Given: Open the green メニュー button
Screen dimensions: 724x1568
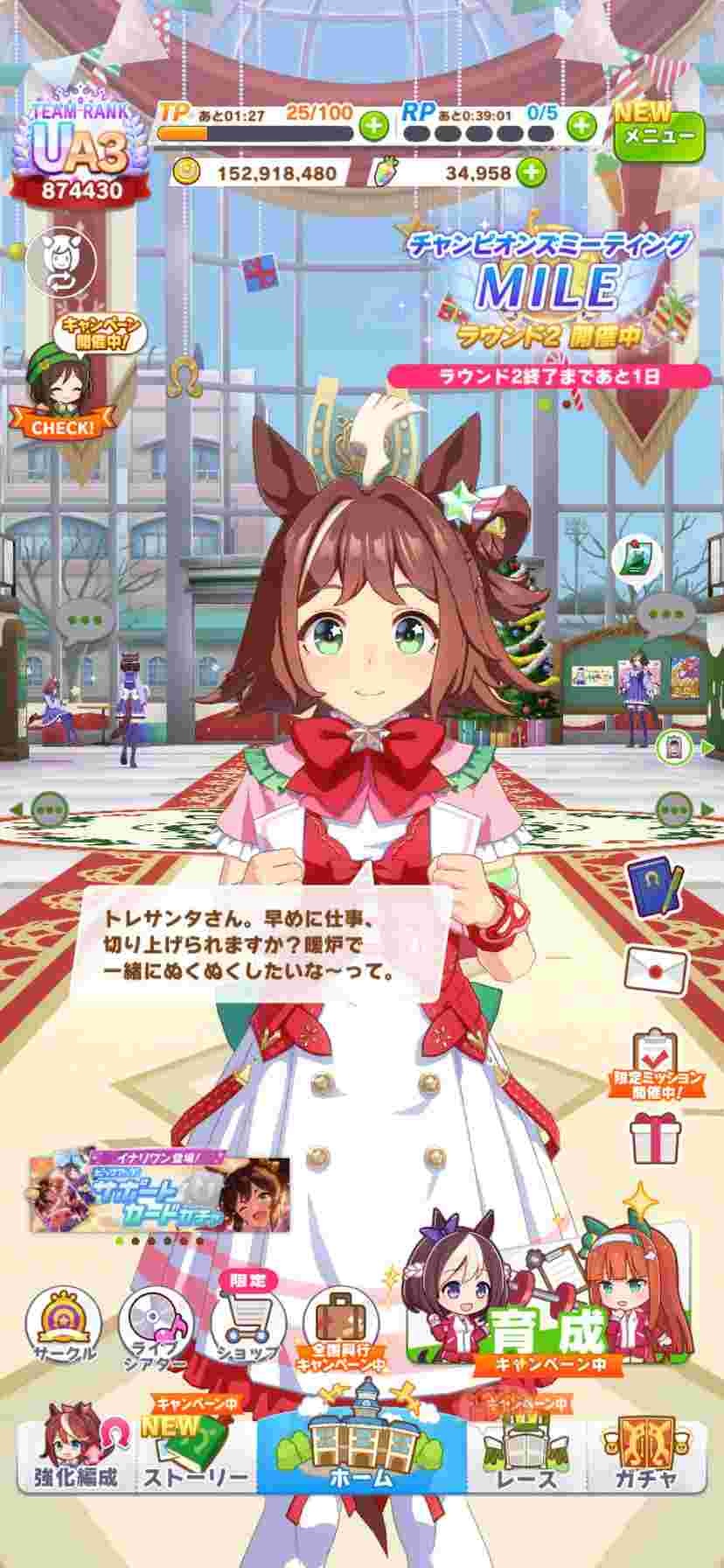Looking at the screenshot, I should (x=658, y=135).
